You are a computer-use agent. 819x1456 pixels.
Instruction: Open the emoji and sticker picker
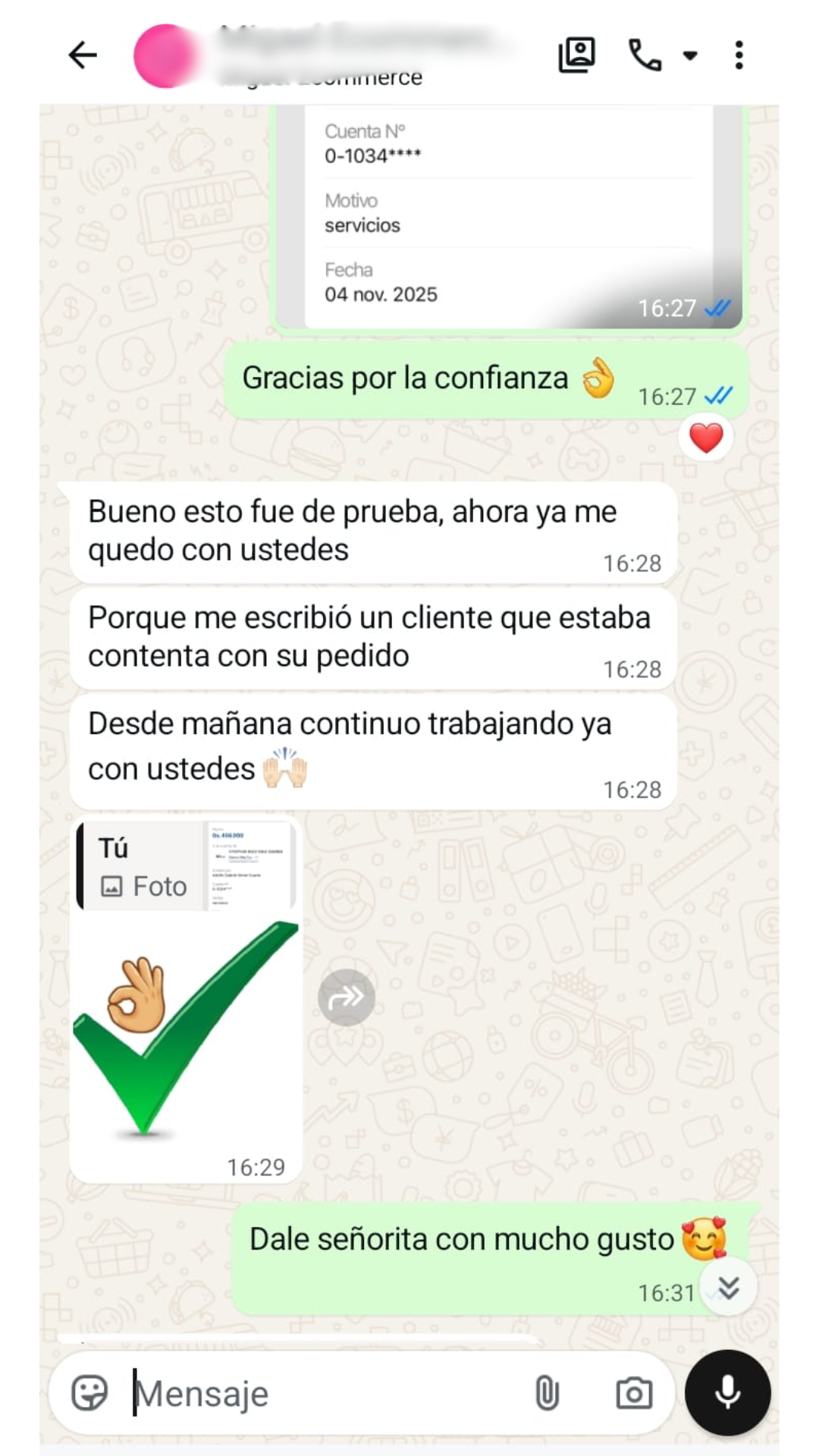[x=93, y=1394]
